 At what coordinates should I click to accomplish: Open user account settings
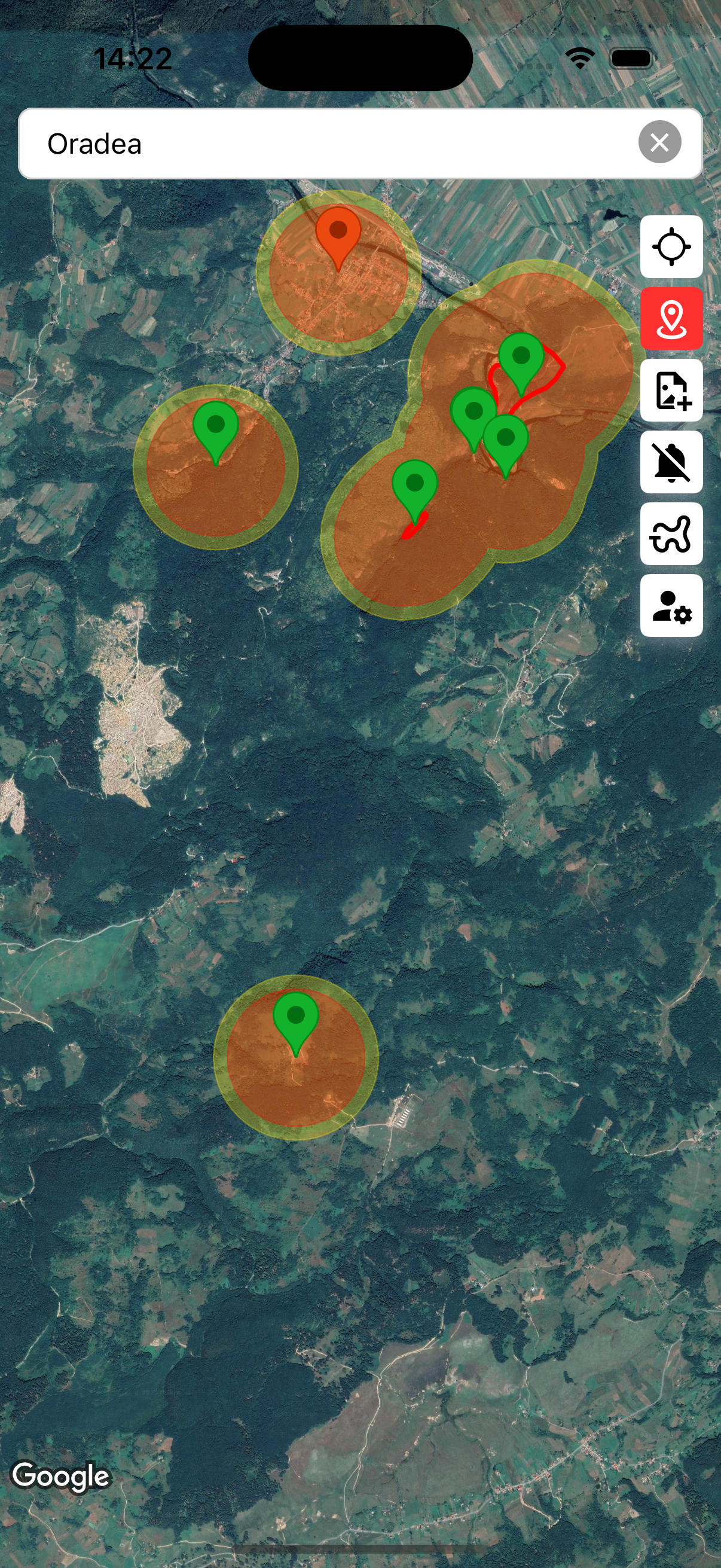pos(671,606)
